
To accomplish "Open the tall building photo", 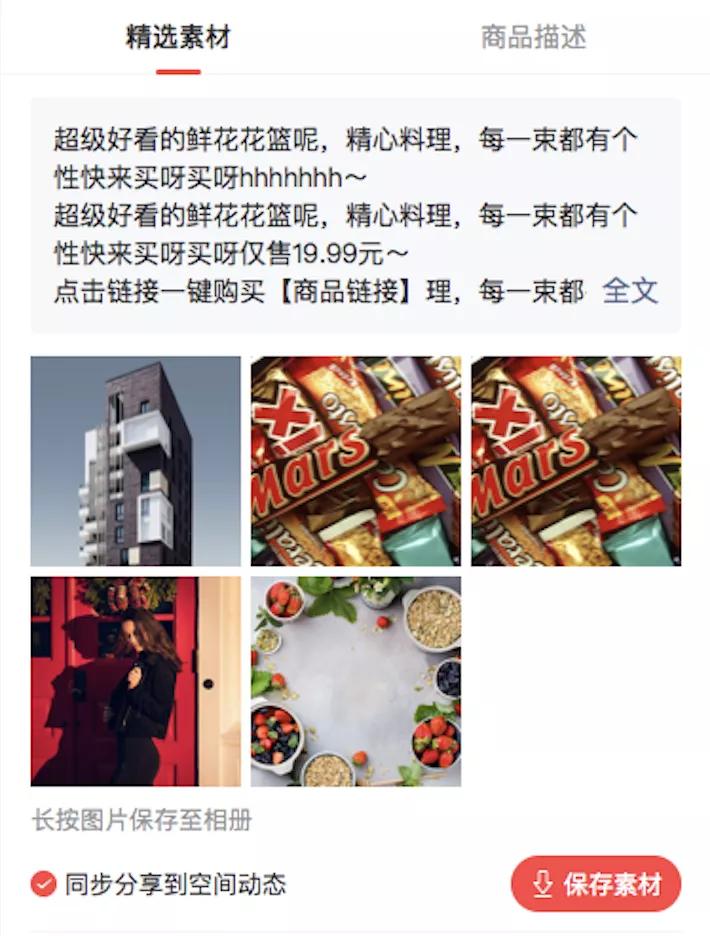I will click(136, 461).
